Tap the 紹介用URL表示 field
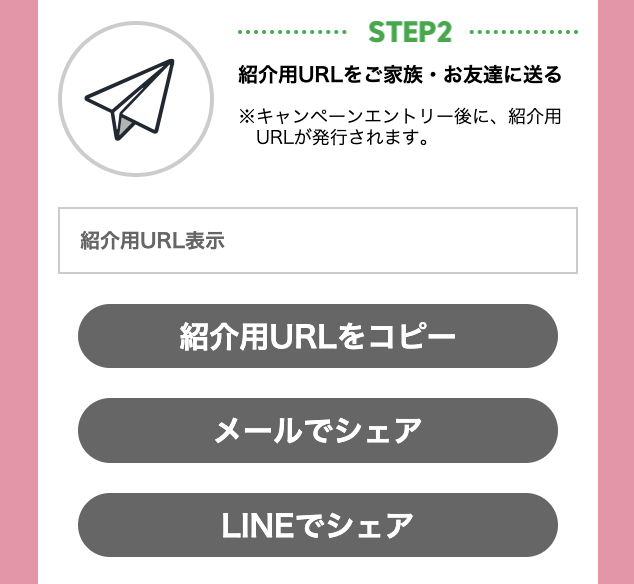The image size is (634, 584). click(x=318, y=241)
